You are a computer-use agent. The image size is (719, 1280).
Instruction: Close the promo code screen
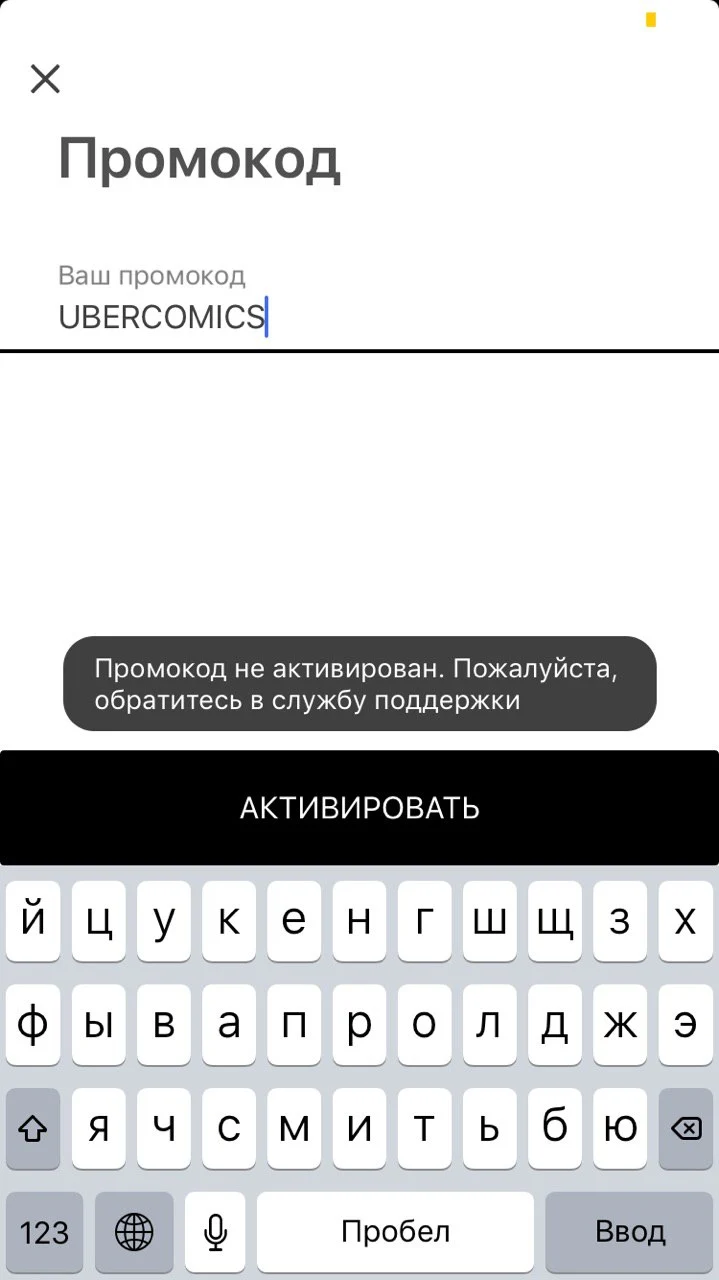[x=45, y=78]
